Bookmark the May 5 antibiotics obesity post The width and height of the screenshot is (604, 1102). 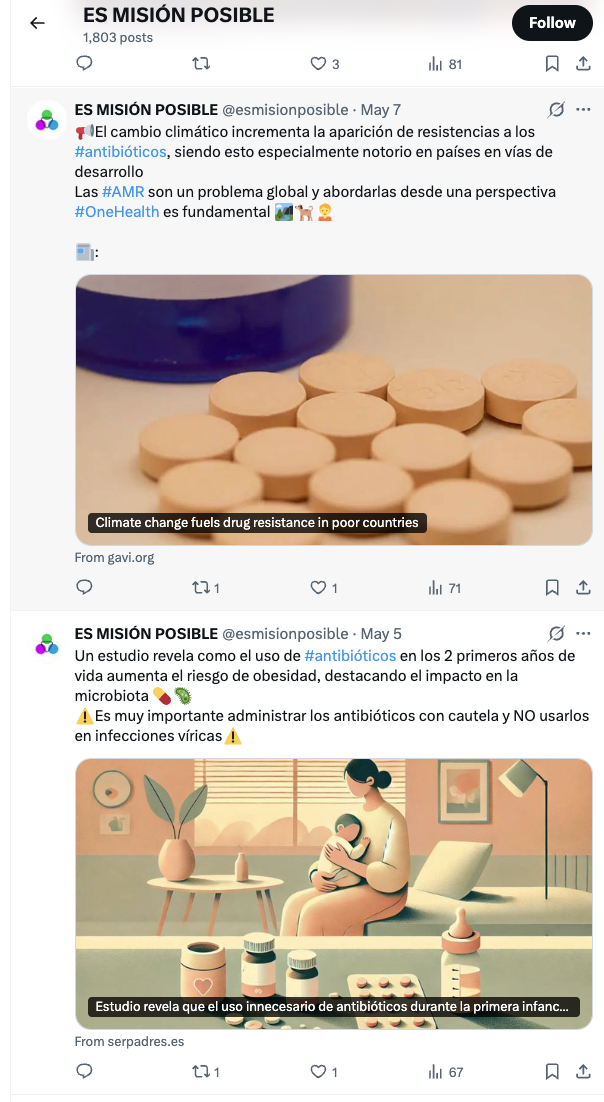pyautogui.click(x=552, y=1072)
